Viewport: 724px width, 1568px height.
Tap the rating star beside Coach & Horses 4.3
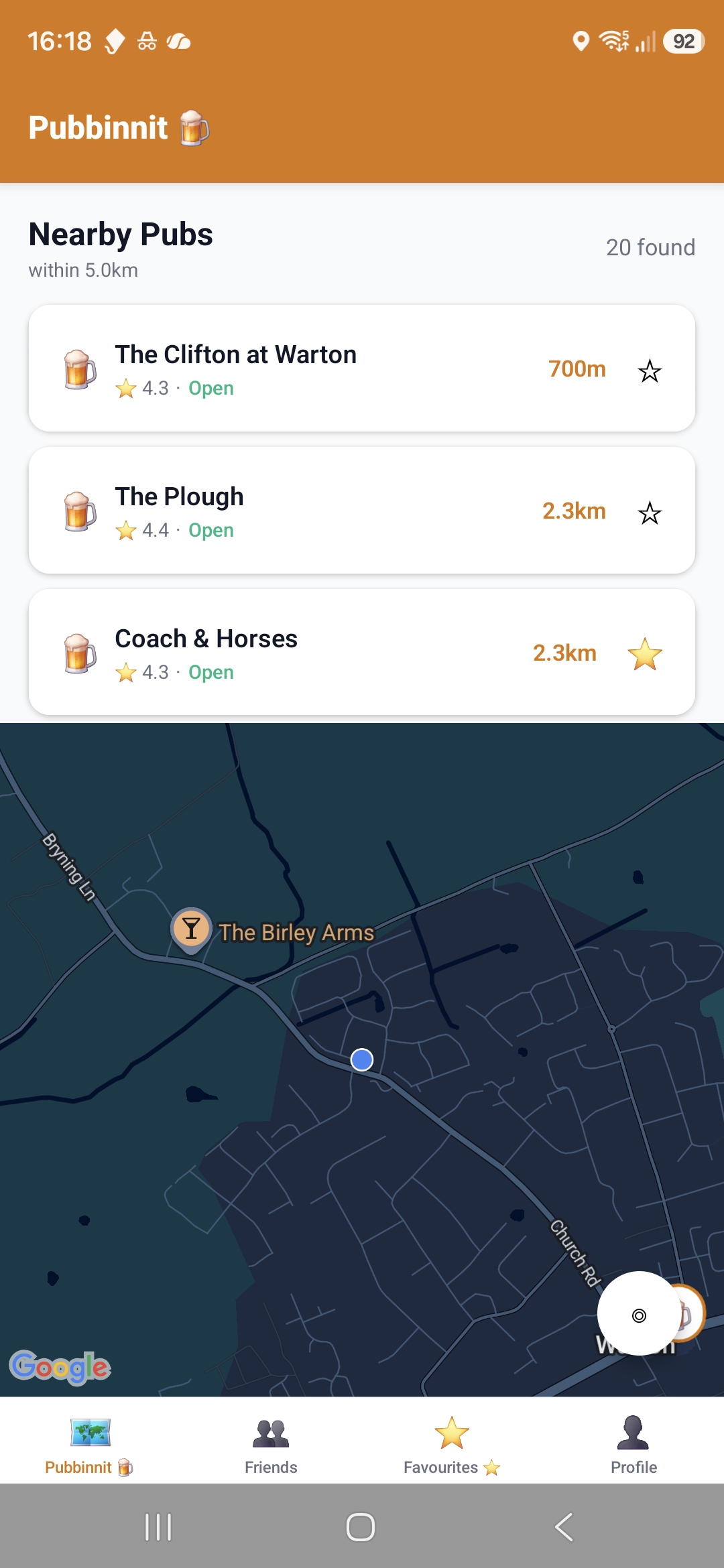click(x=126, y=672)
